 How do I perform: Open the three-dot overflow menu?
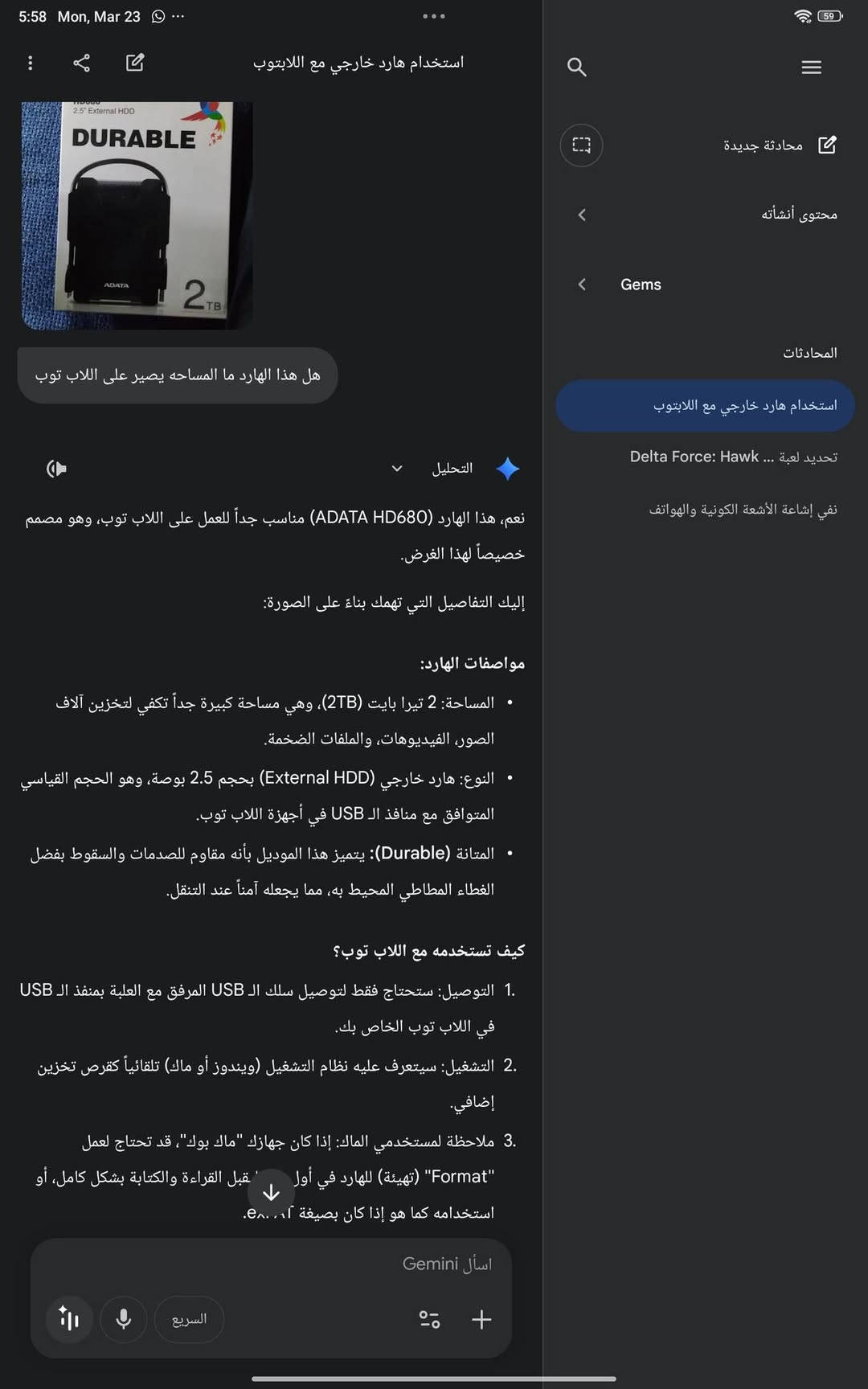pos(31,63)
